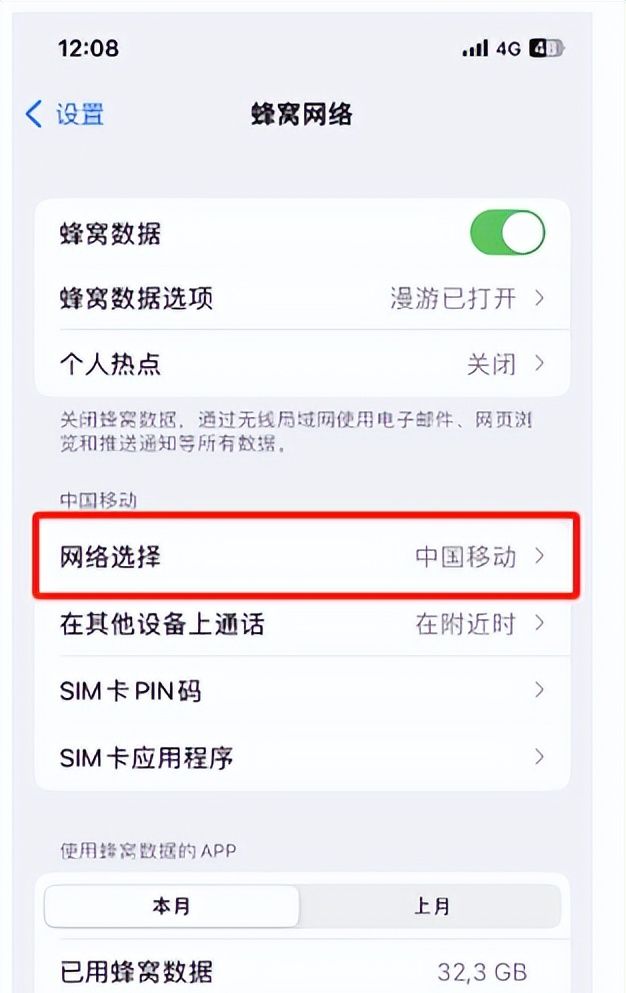Switch to the 上月 segment
This screenshot has height=993, width=626.
pyautogui.click(x=432, y=906)
